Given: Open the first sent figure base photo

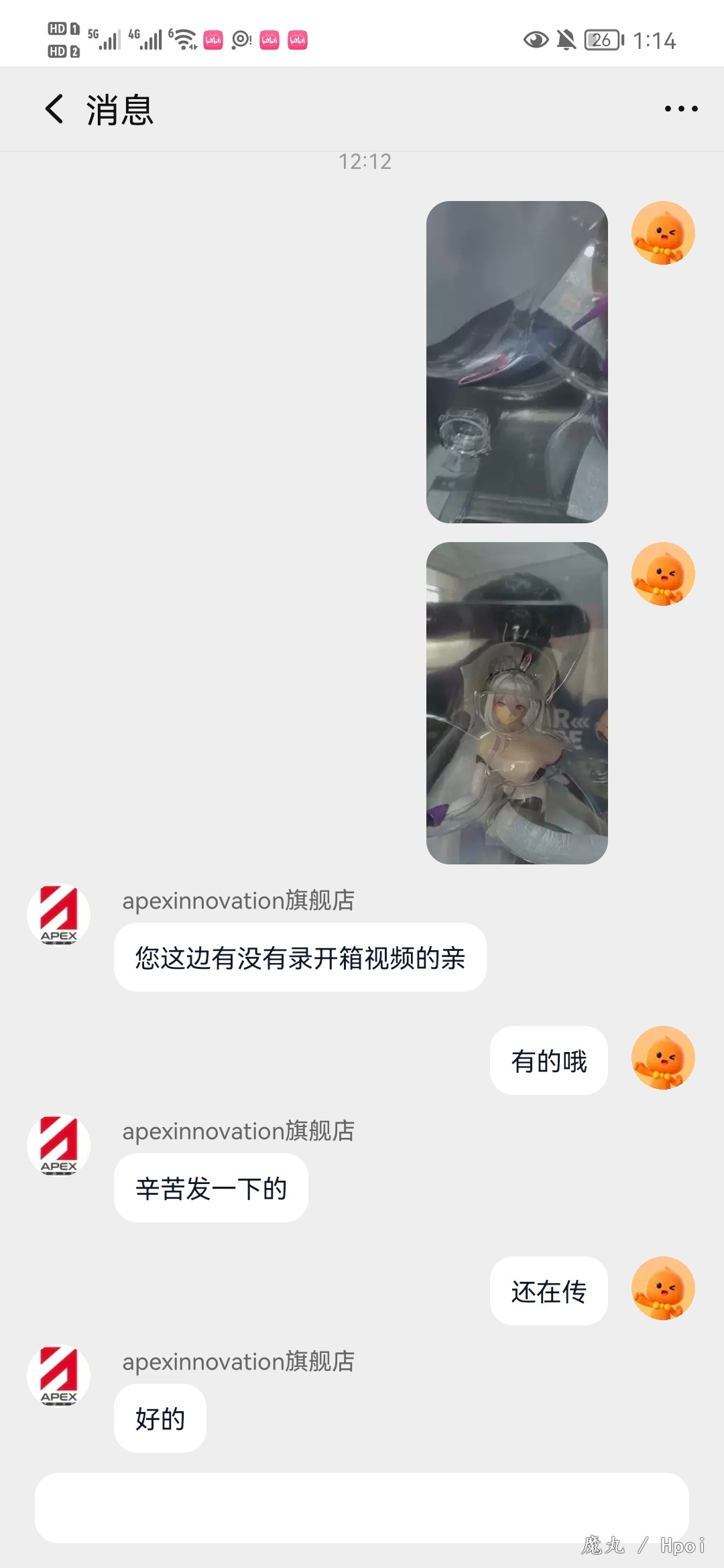Looking at the screenshot, I should [x=517, y=362].
